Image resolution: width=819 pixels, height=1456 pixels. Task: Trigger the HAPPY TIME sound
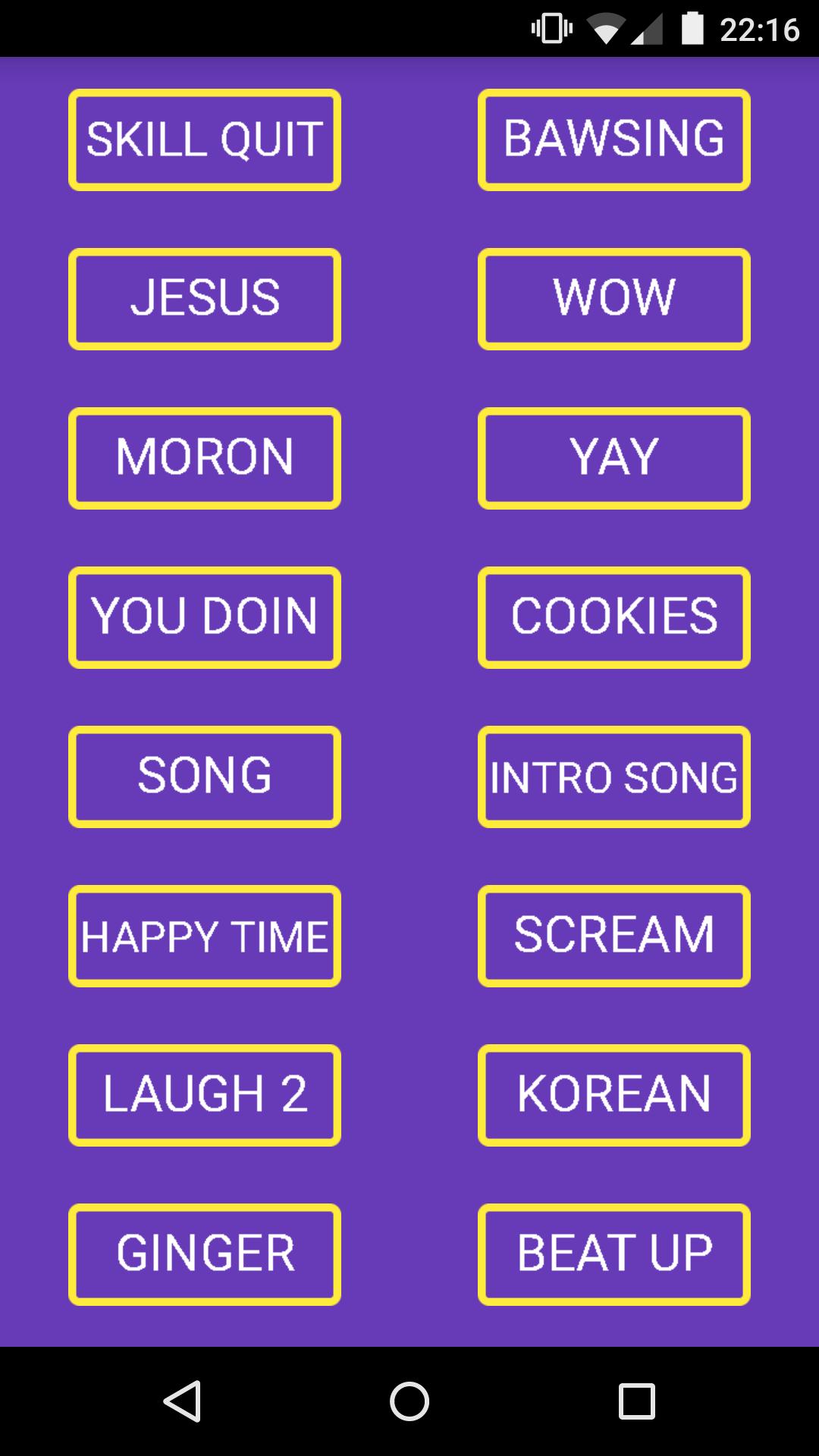click(x=205, y=936)
